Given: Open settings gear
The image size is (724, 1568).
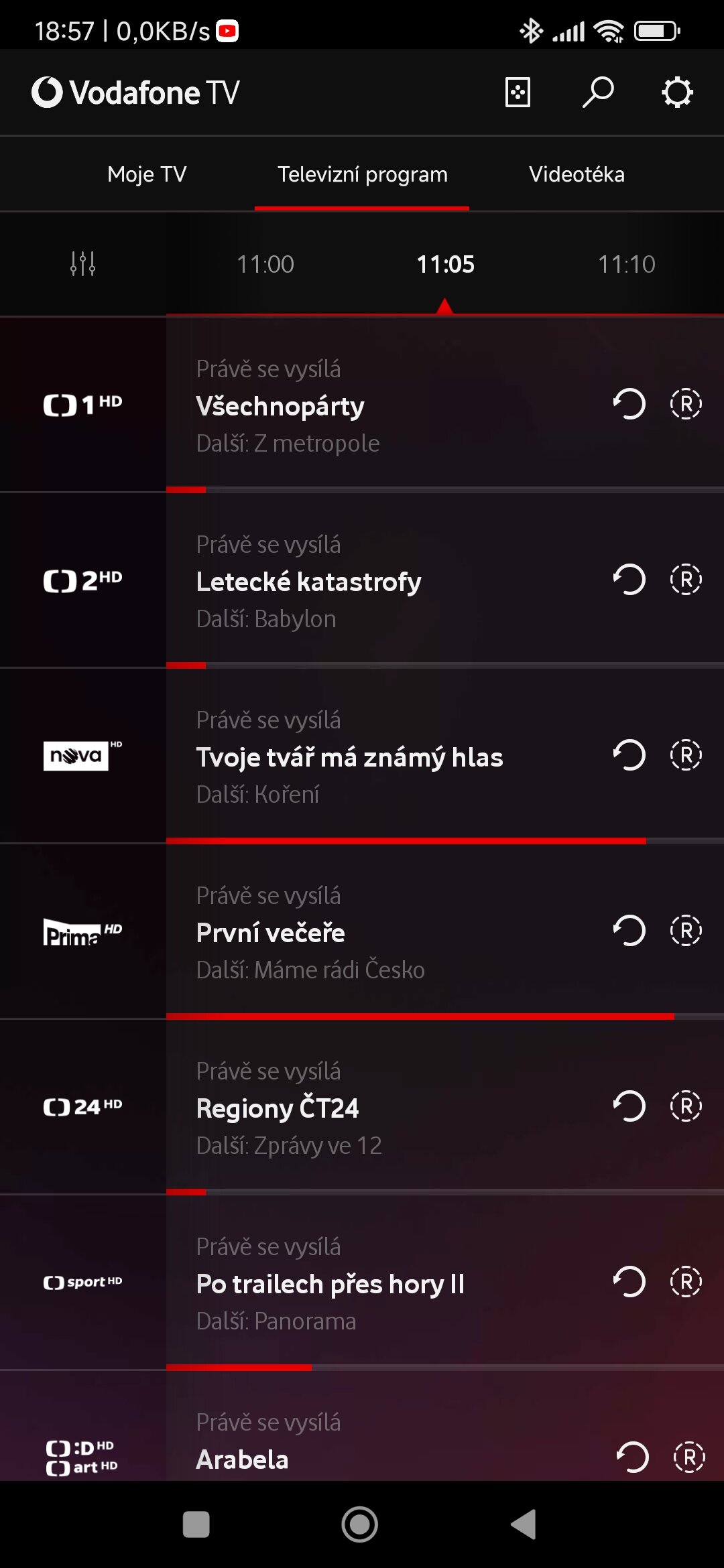Looking at the screenshot, I should pyautogui.click(x=677, y=92).
